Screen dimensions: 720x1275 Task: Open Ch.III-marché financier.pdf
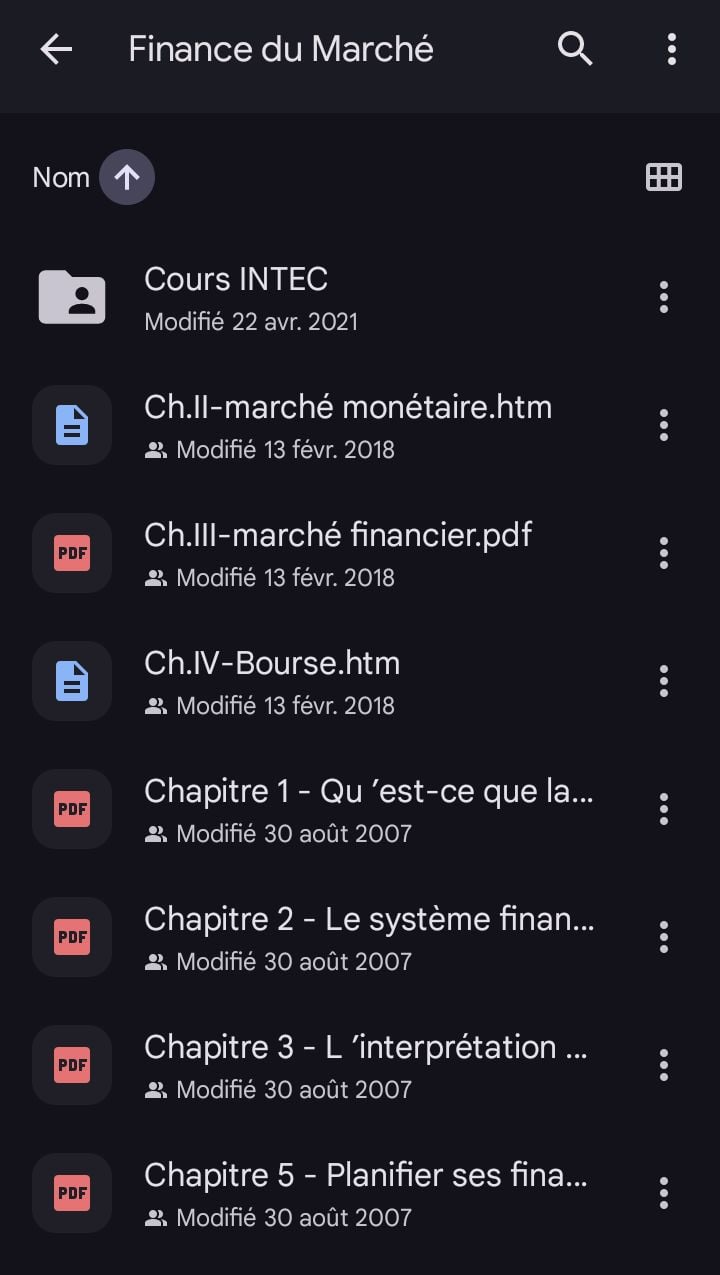point(337,553)
